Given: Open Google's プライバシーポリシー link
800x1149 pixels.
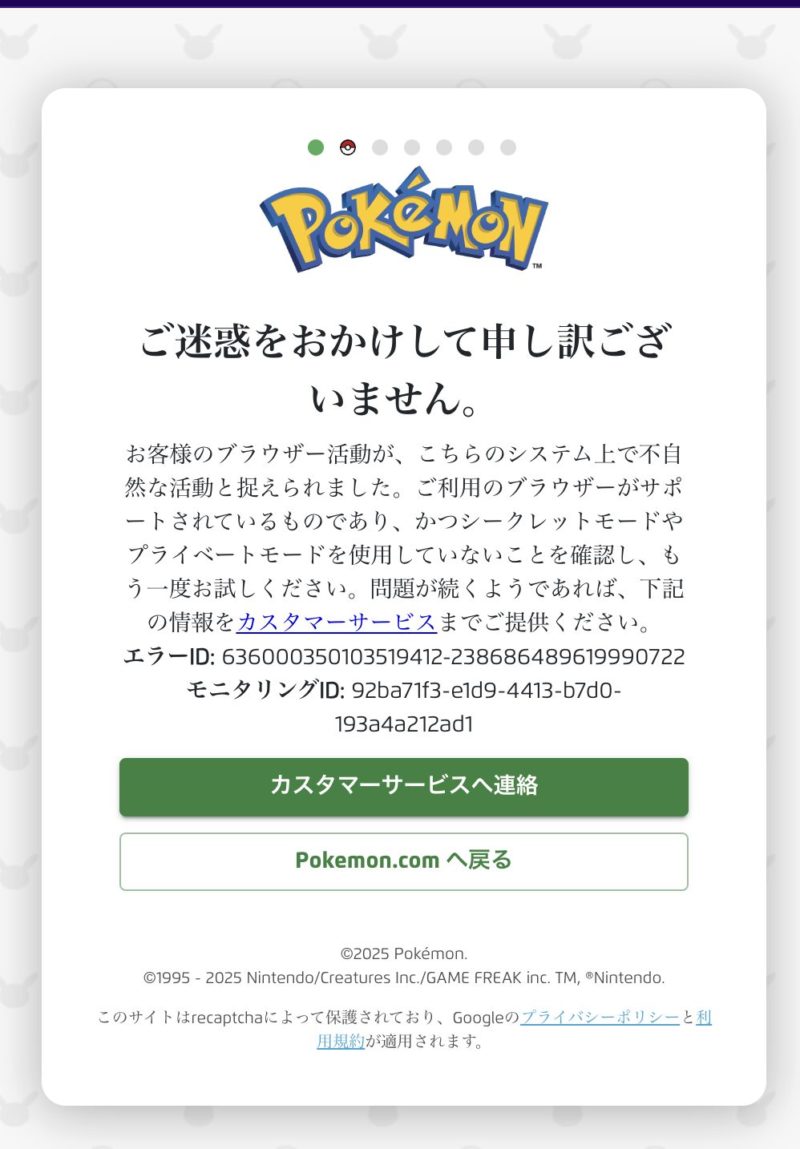Looking at the screenshot, I should coord(599,1015).
